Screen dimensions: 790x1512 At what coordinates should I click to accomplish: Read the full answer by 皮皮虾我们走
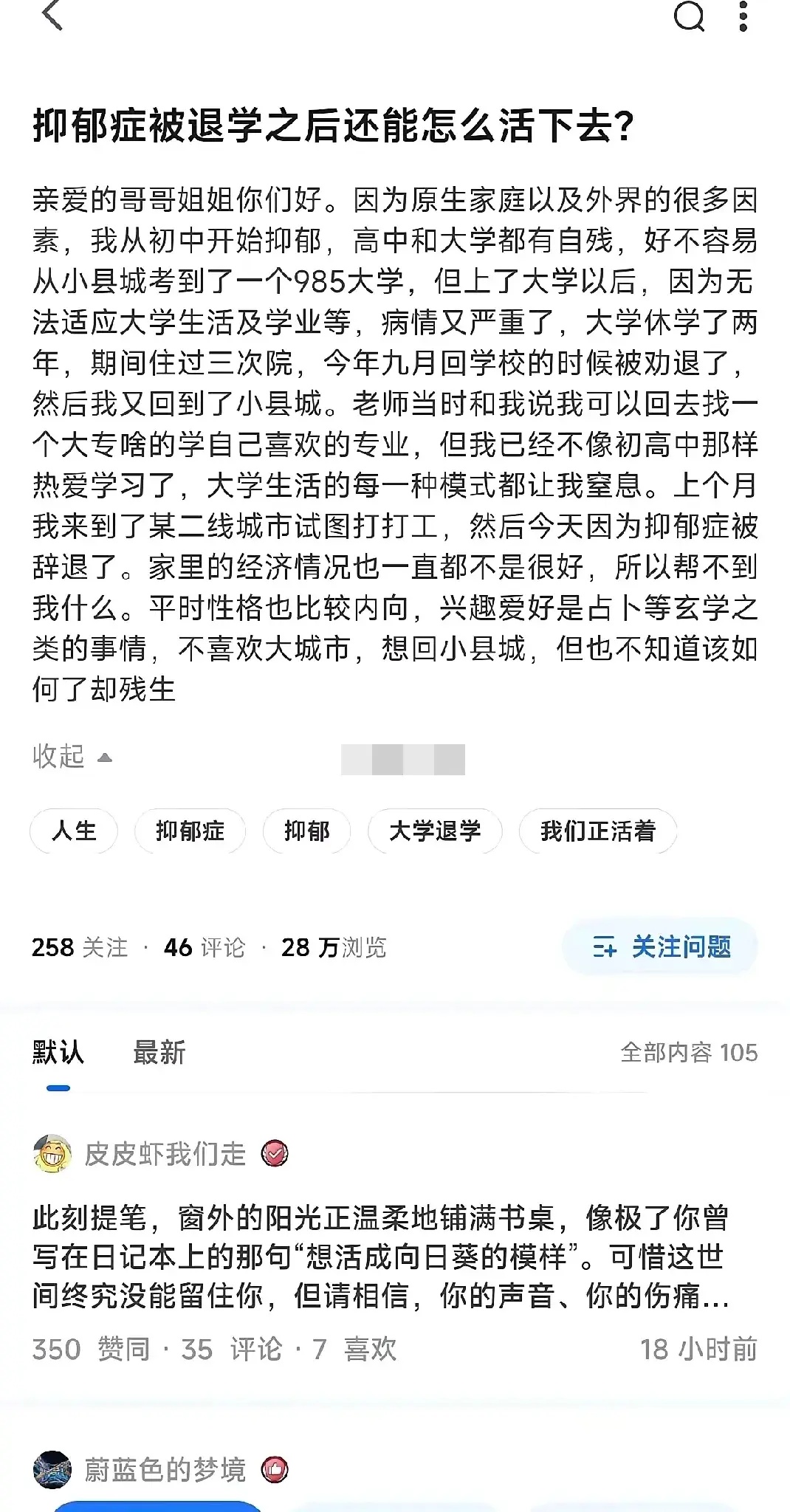click(x=380, y=1256)
